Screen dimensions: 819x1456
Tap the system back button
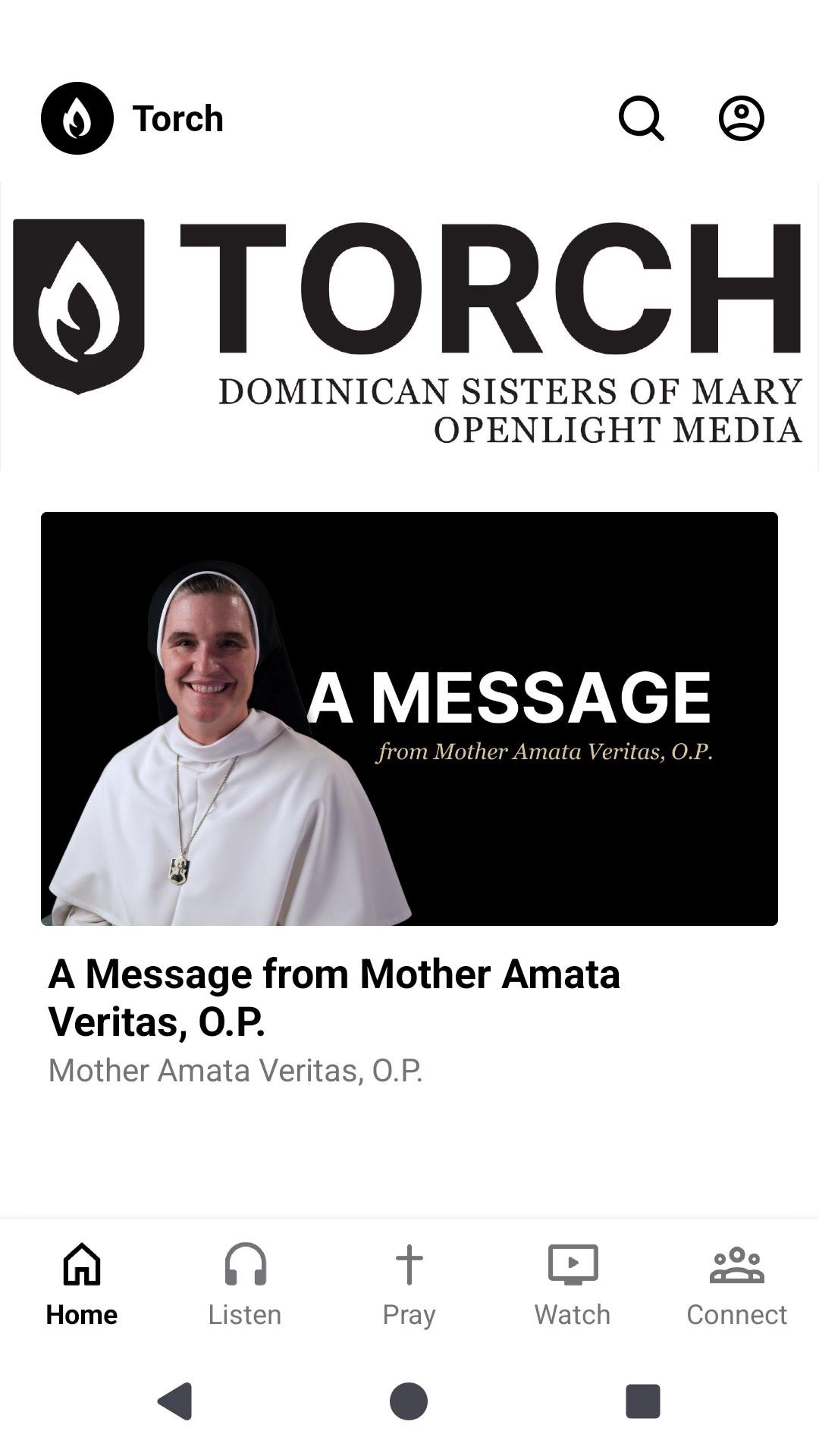pyautogui.click(x=175, y=1401)
